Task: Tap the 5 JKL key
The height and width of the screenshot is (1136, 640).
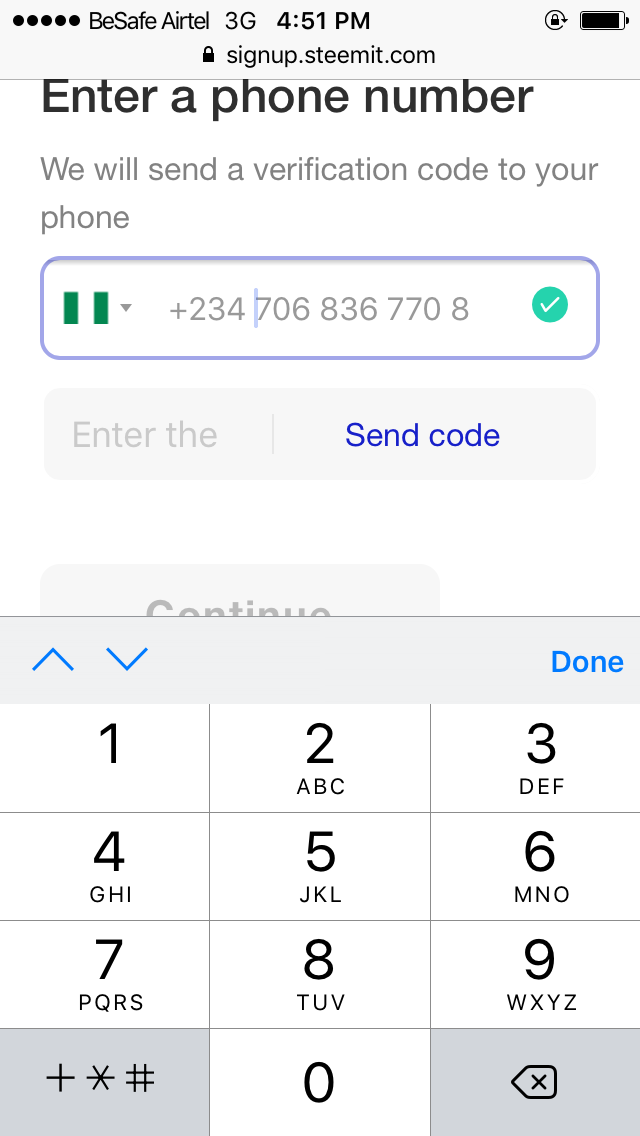Action: [x=320, y=866]
